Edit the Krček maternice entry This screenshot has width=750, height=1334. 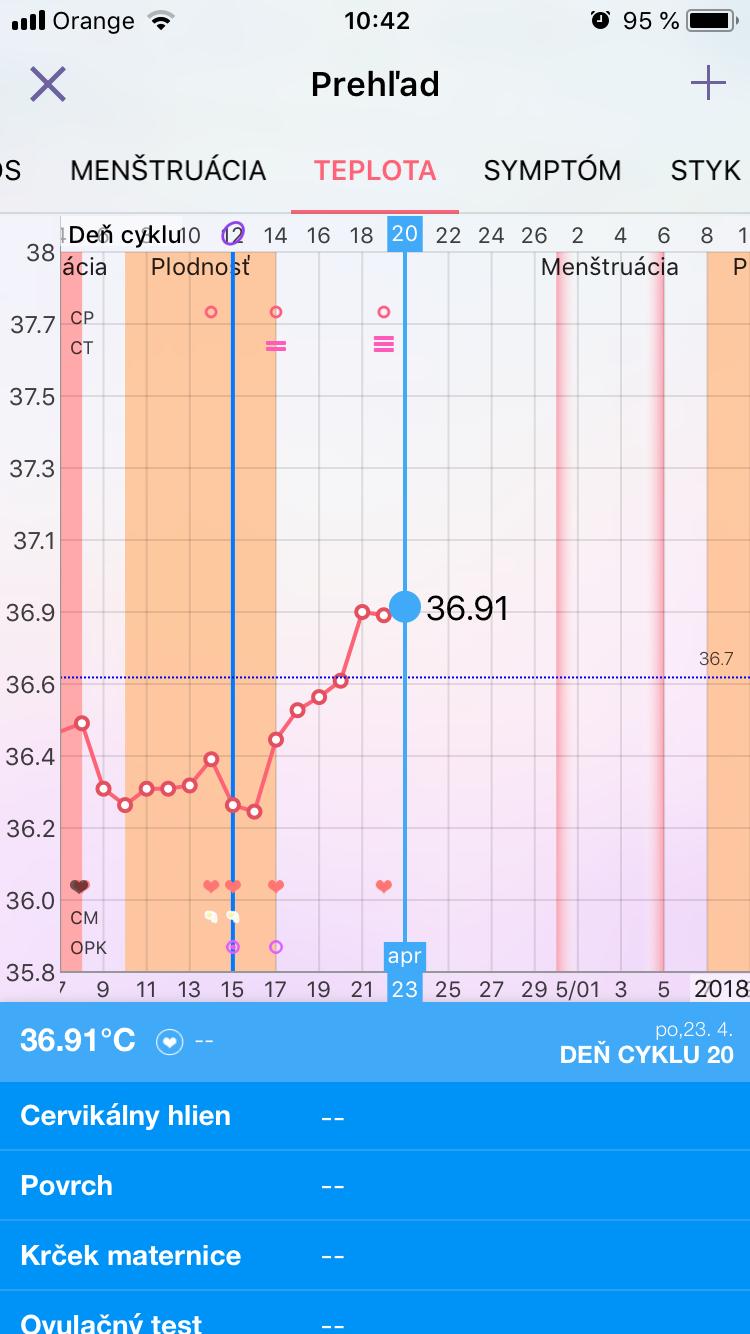375,1256
